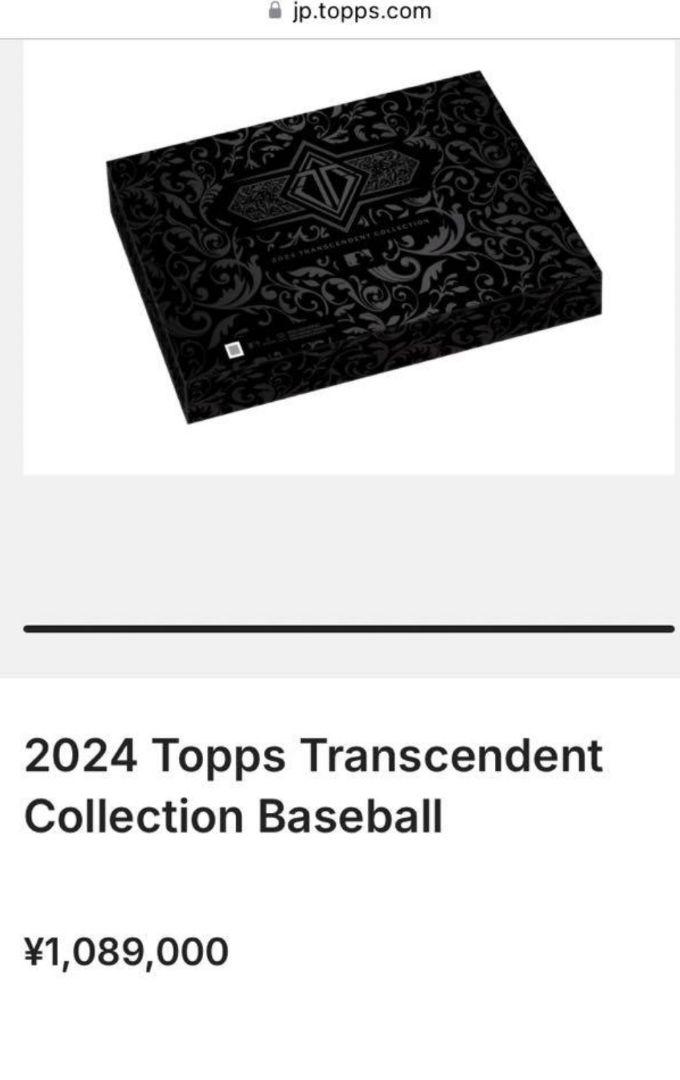Tap the jp.topps.com address bar
The height and width of the screenshot is (1080, 680).
click(x=349, y=13)
